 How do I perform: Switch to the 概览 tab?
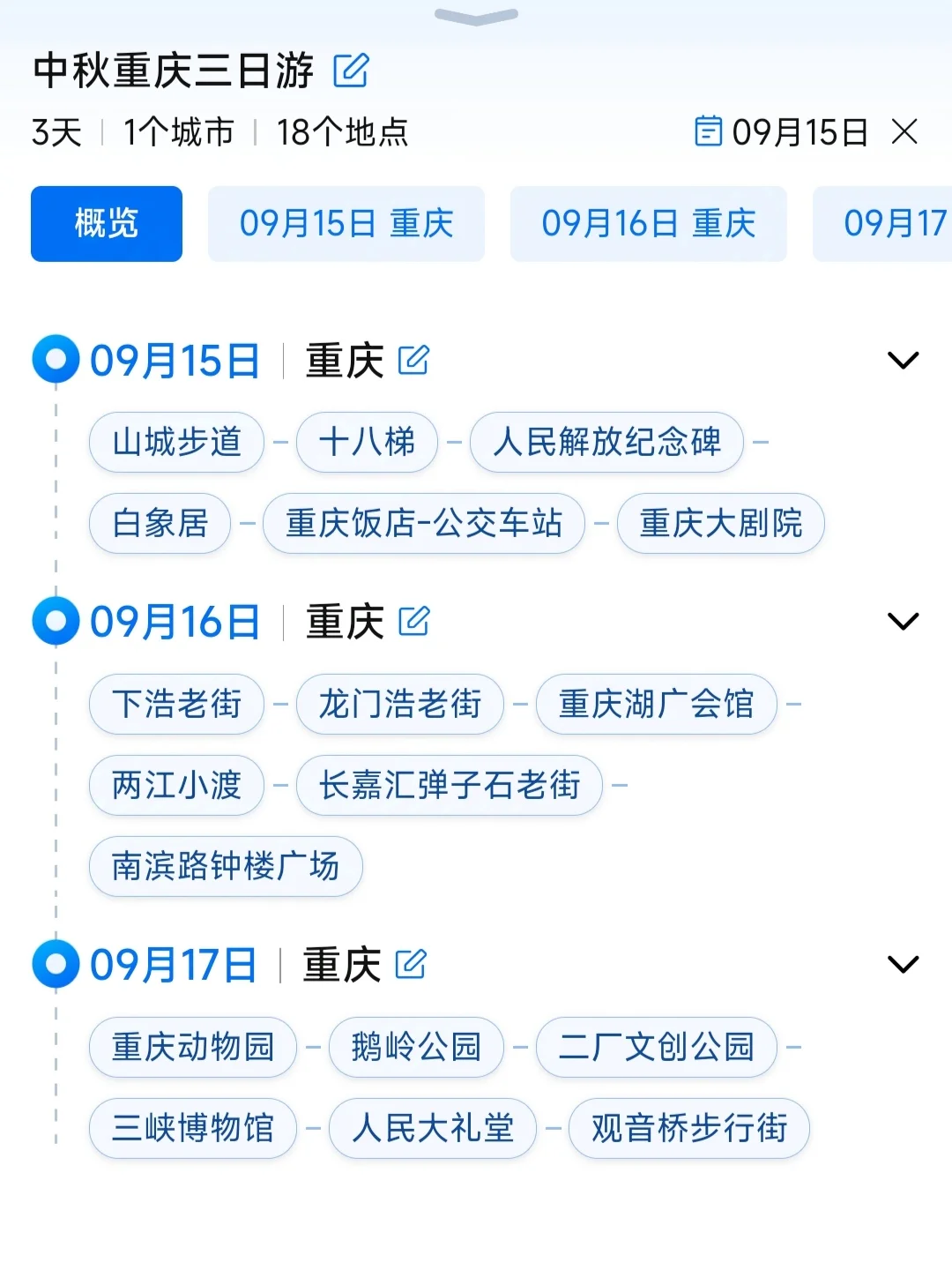click(x=106, y=224)
